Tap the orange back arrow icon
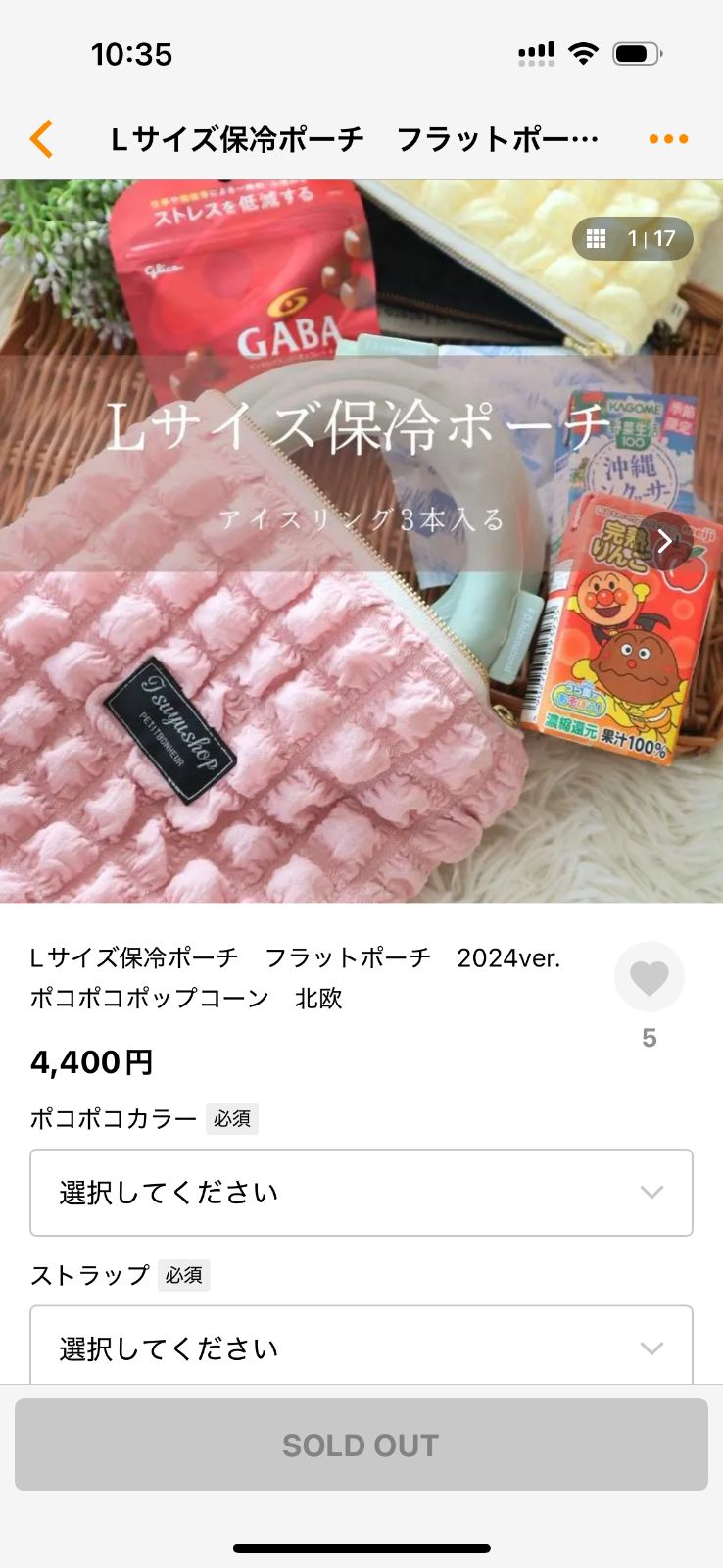This screenshot has width=723, height=1568. pos(39,139)
